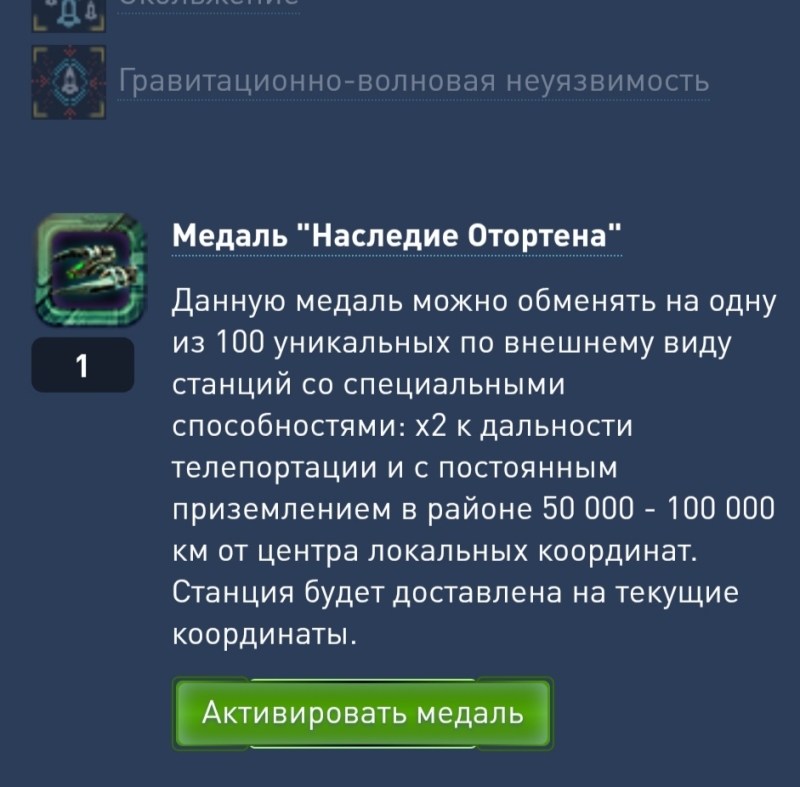Tap the Активировать медаль button
The height and width of the screenshot is (787, 800).
(x=363, y=714)
